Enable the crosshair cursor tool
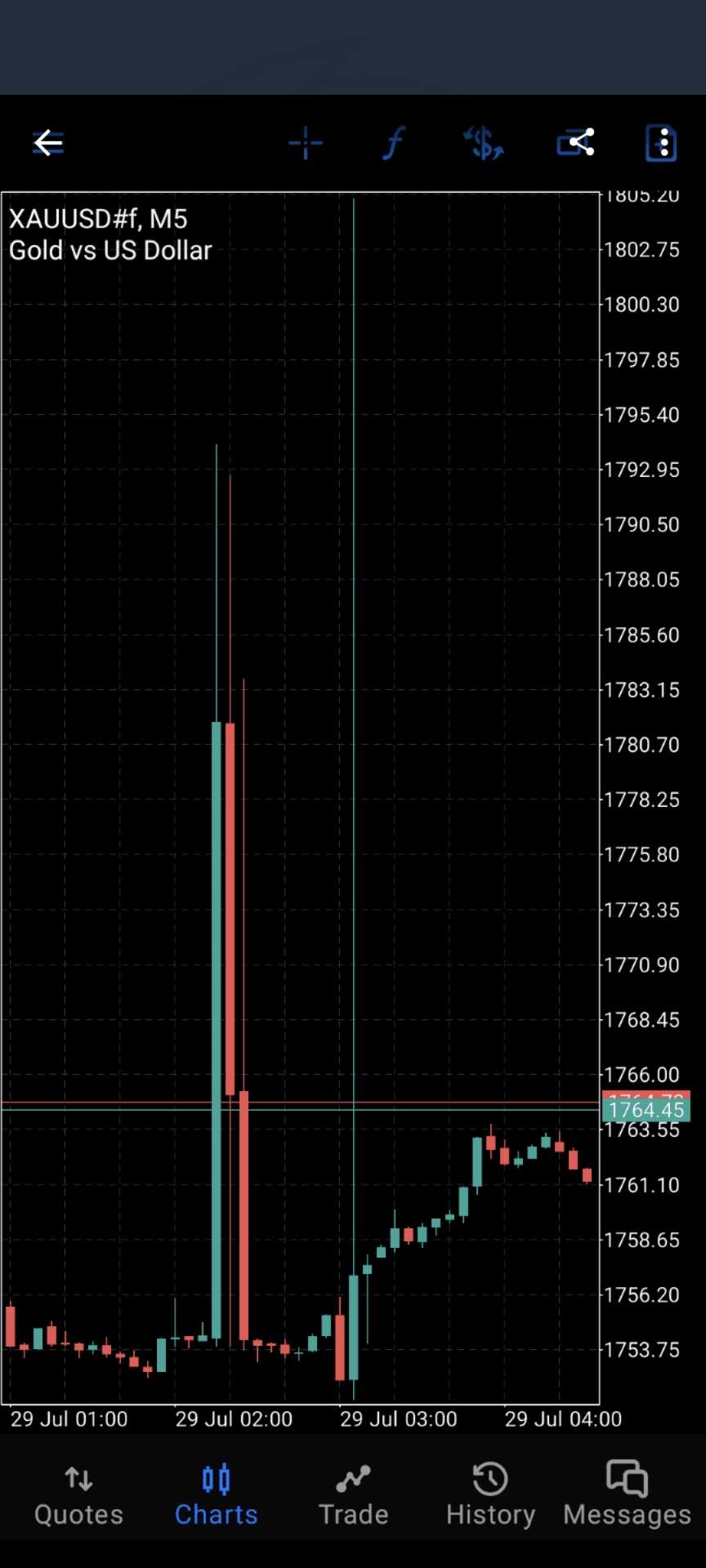The width and height of the screenshot is (706, 1568). (306, 143)
